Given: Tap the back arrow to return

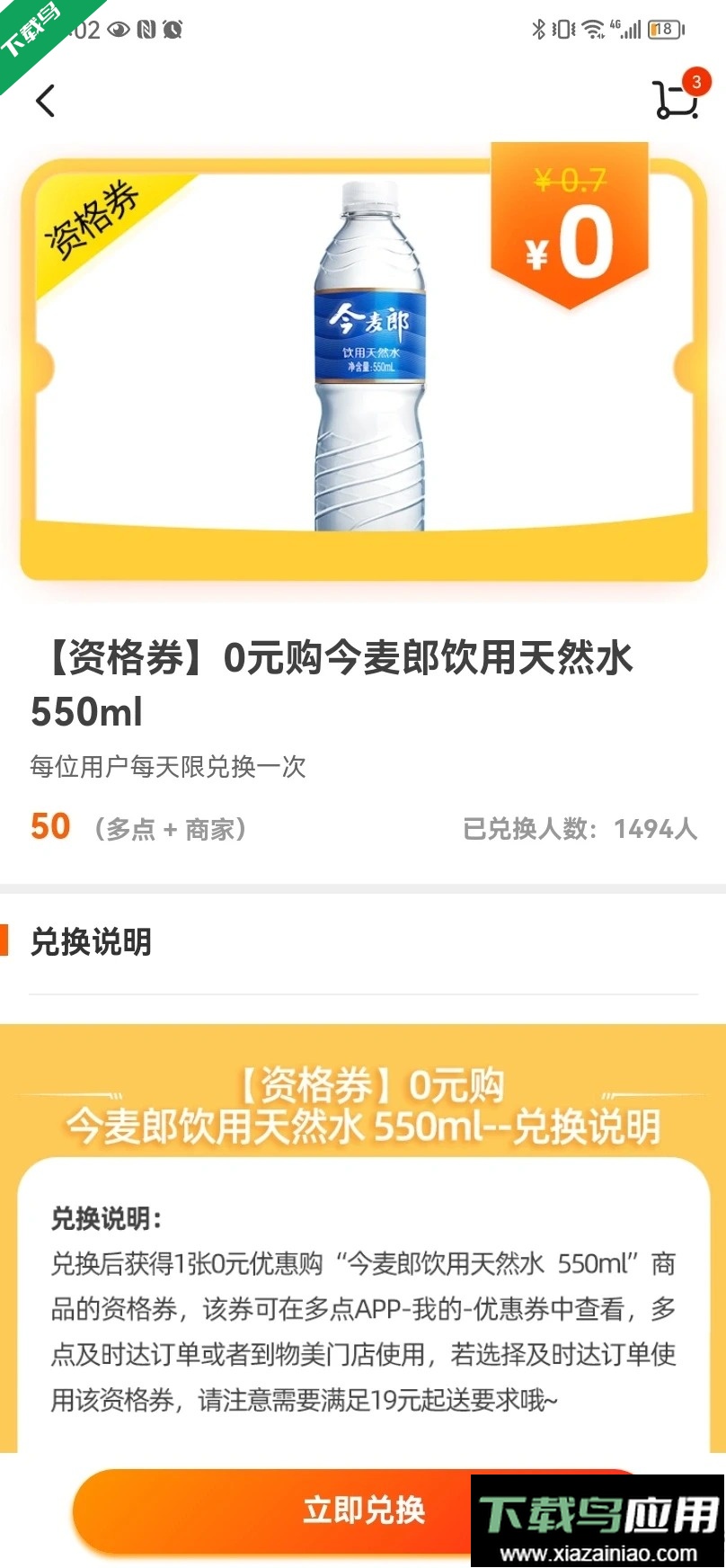Looking at the screenshot, I should point(45,102).
